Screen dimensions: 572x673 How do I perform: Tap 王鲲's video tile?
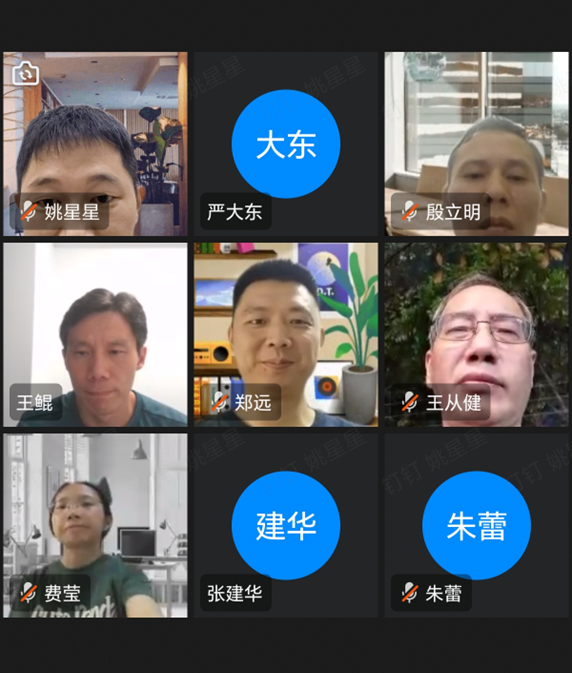pyautogui.click(x=95, y=335)
